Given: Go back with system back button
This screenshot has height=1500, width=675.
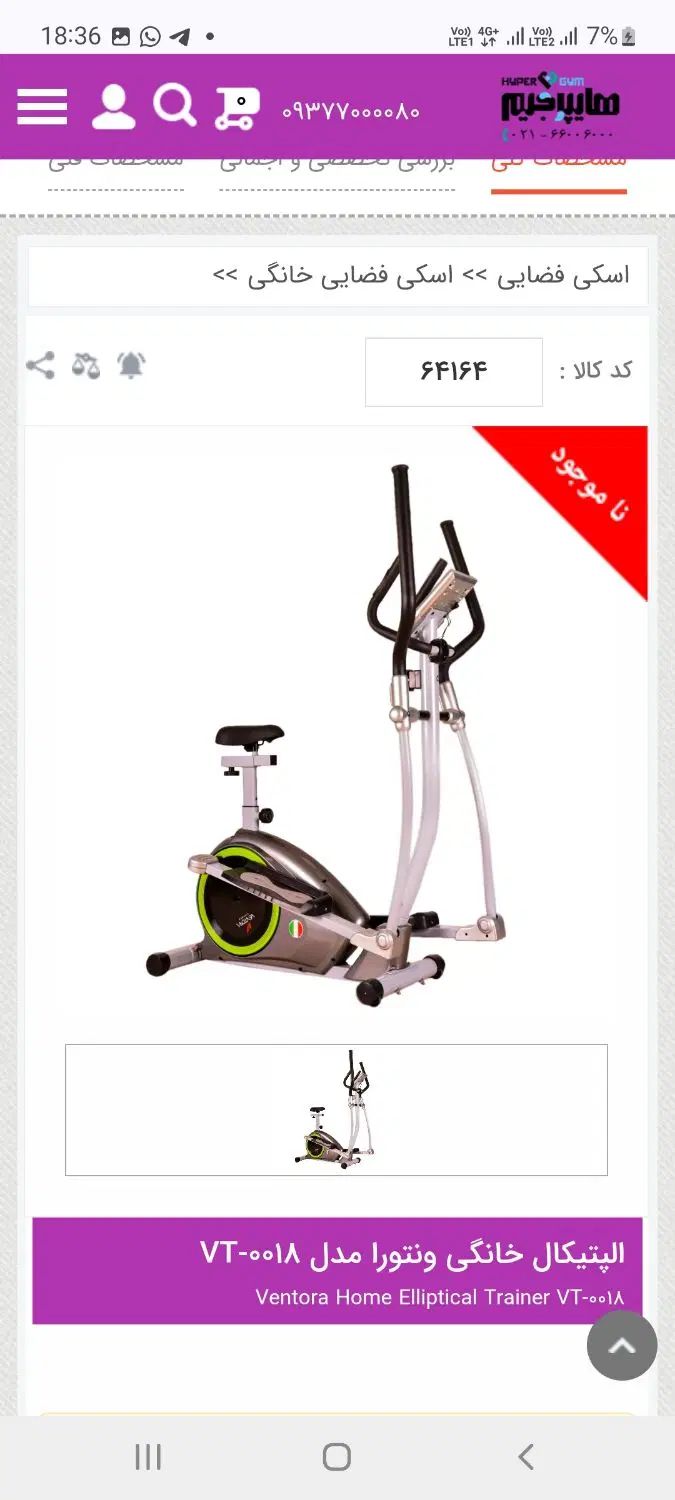Looking at the screenshot, I should 527,1457.
